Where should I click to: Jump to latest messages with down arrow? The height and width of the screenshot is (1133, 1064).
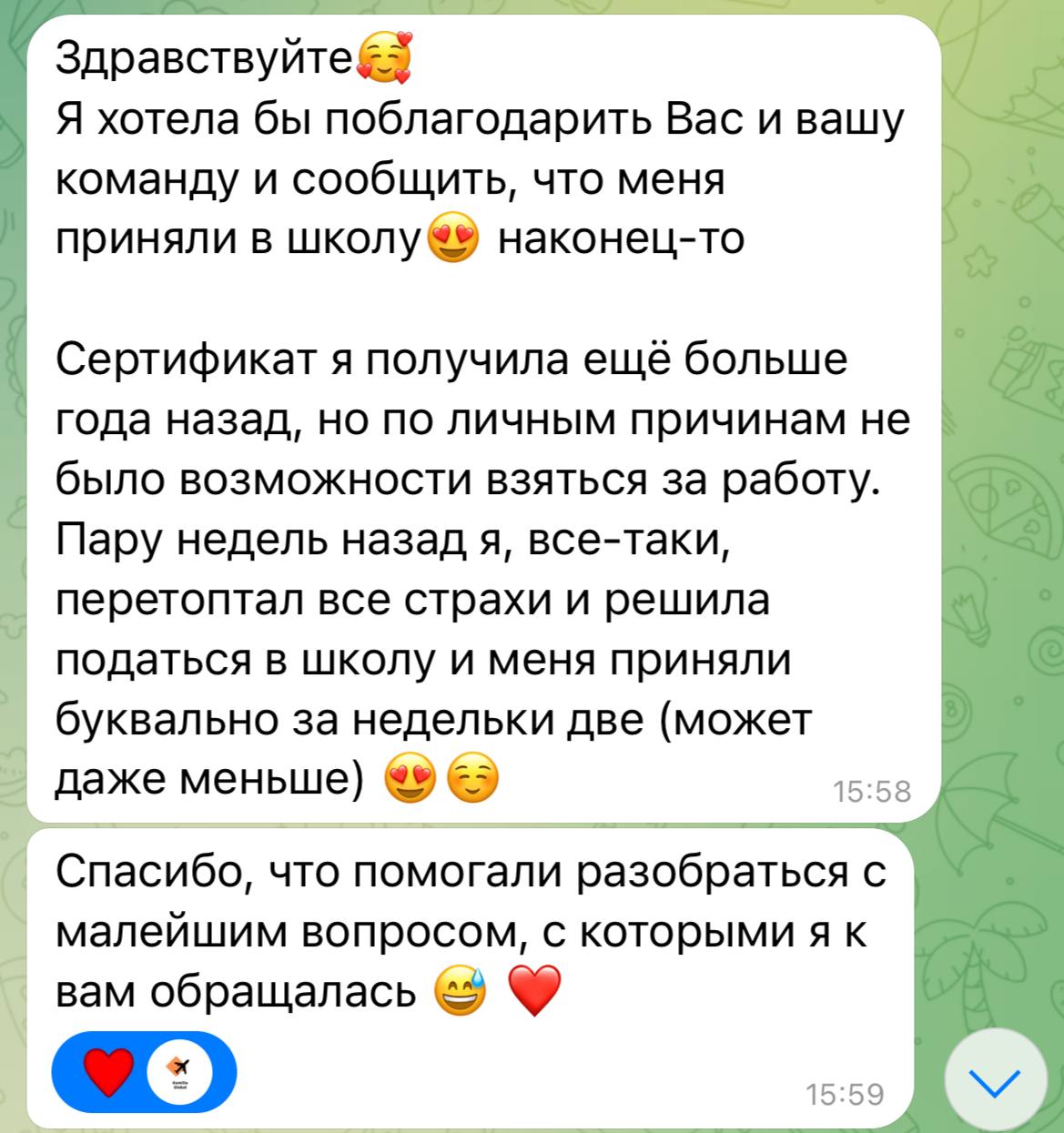click(x=993, y=1082)
